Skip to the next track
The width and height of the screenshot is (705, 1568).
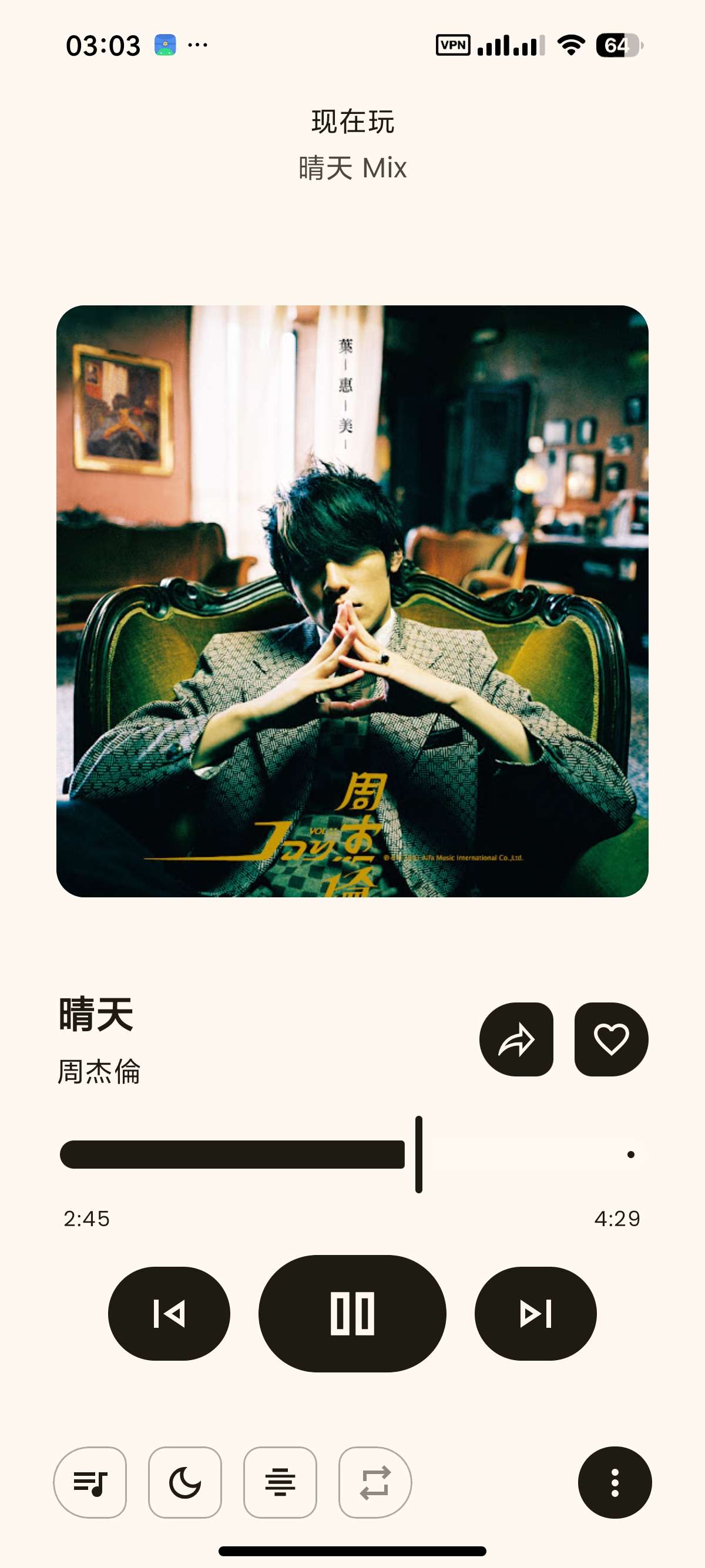(535, 1313)
